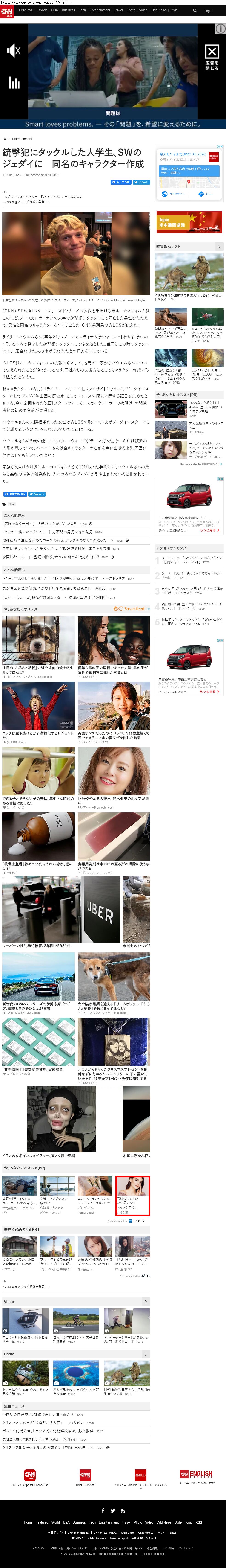The width and height of the screenshot is (226, 1568).
Task: Open the search icon in header
Action: click(x=195, y=10)
